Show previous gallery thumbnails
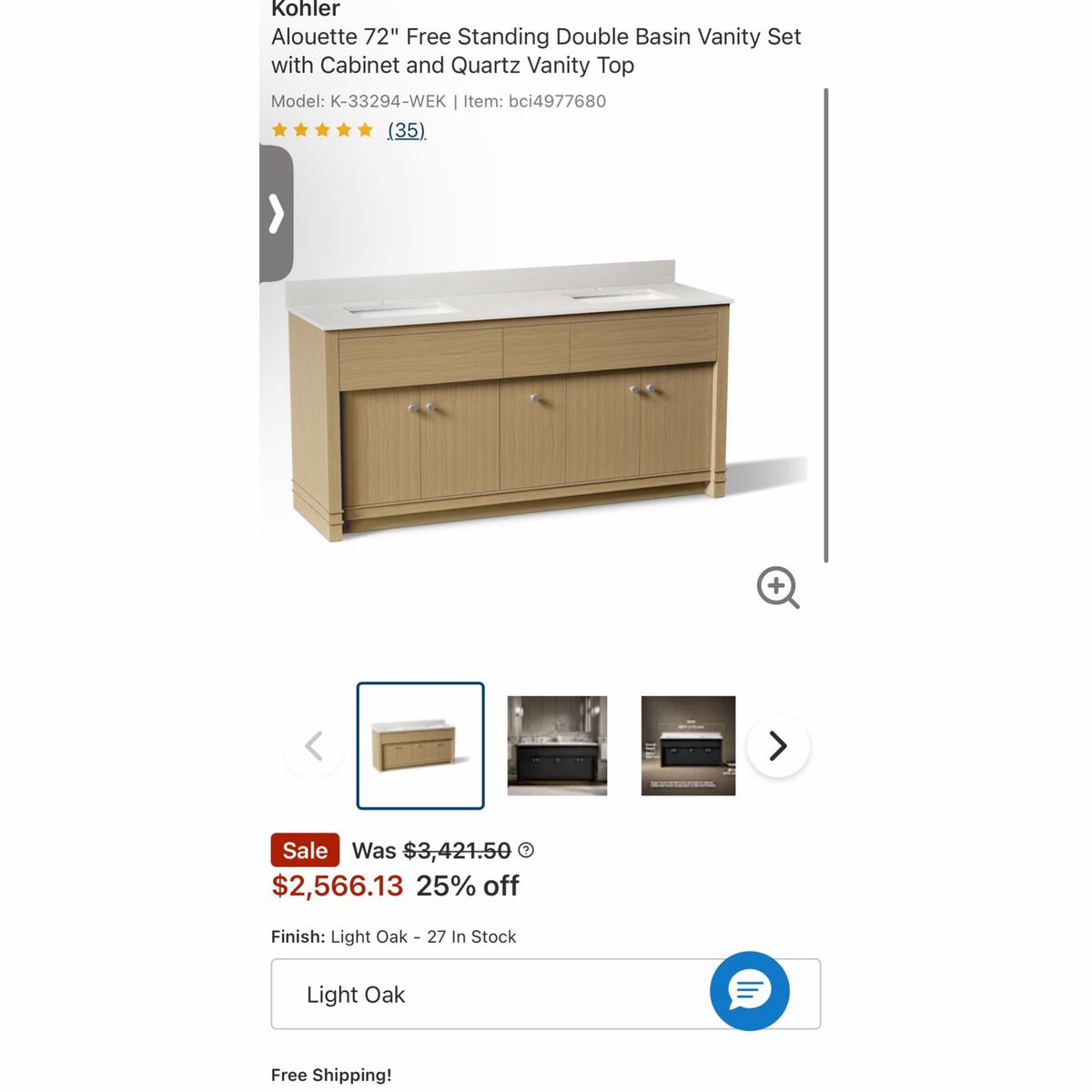Screen dimensions: 1092x1092 coord(314,746)
